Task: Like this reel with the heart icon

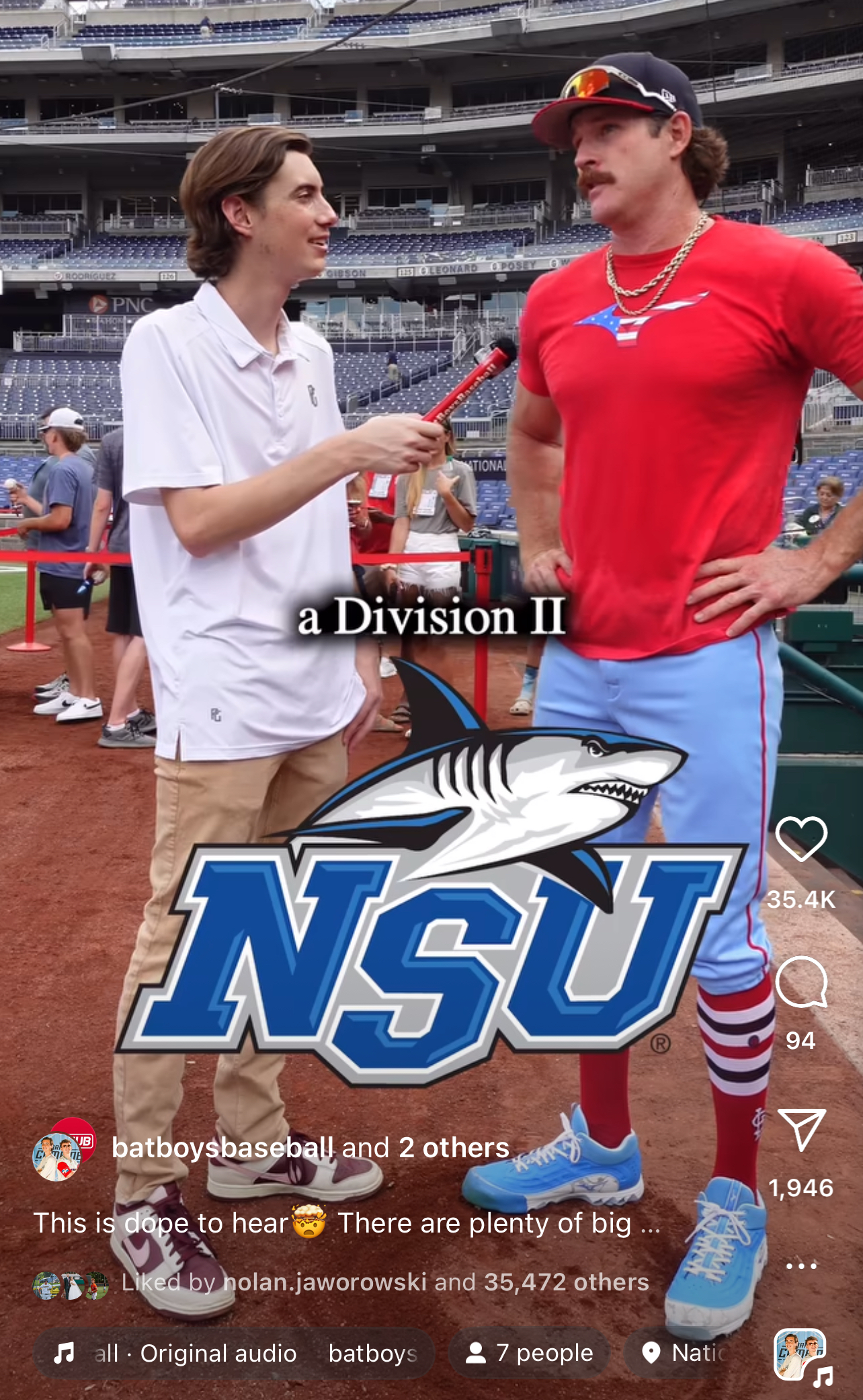Action: (x=800, y=839)
